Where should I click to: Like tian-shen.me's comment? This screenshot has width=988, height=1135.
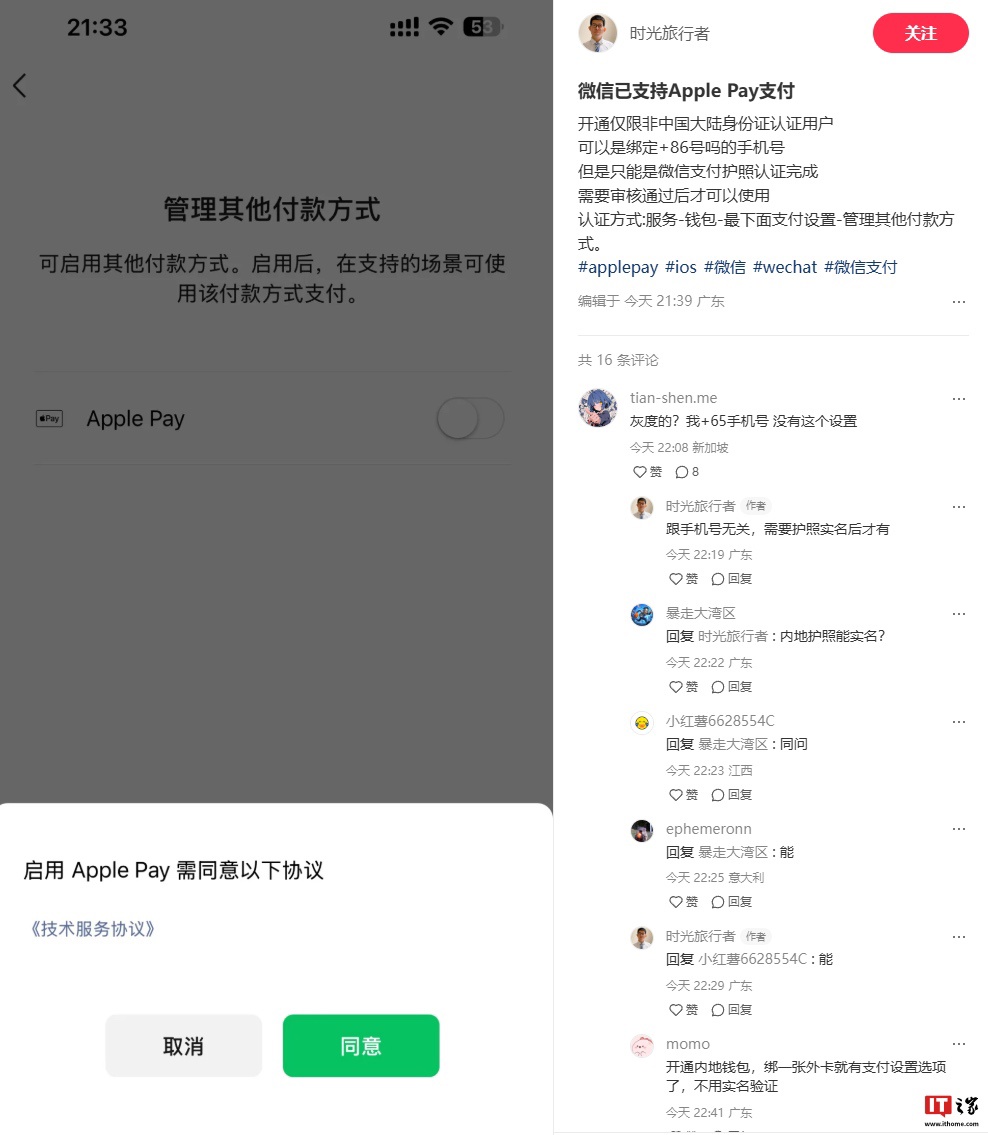(x=647, y=472)
